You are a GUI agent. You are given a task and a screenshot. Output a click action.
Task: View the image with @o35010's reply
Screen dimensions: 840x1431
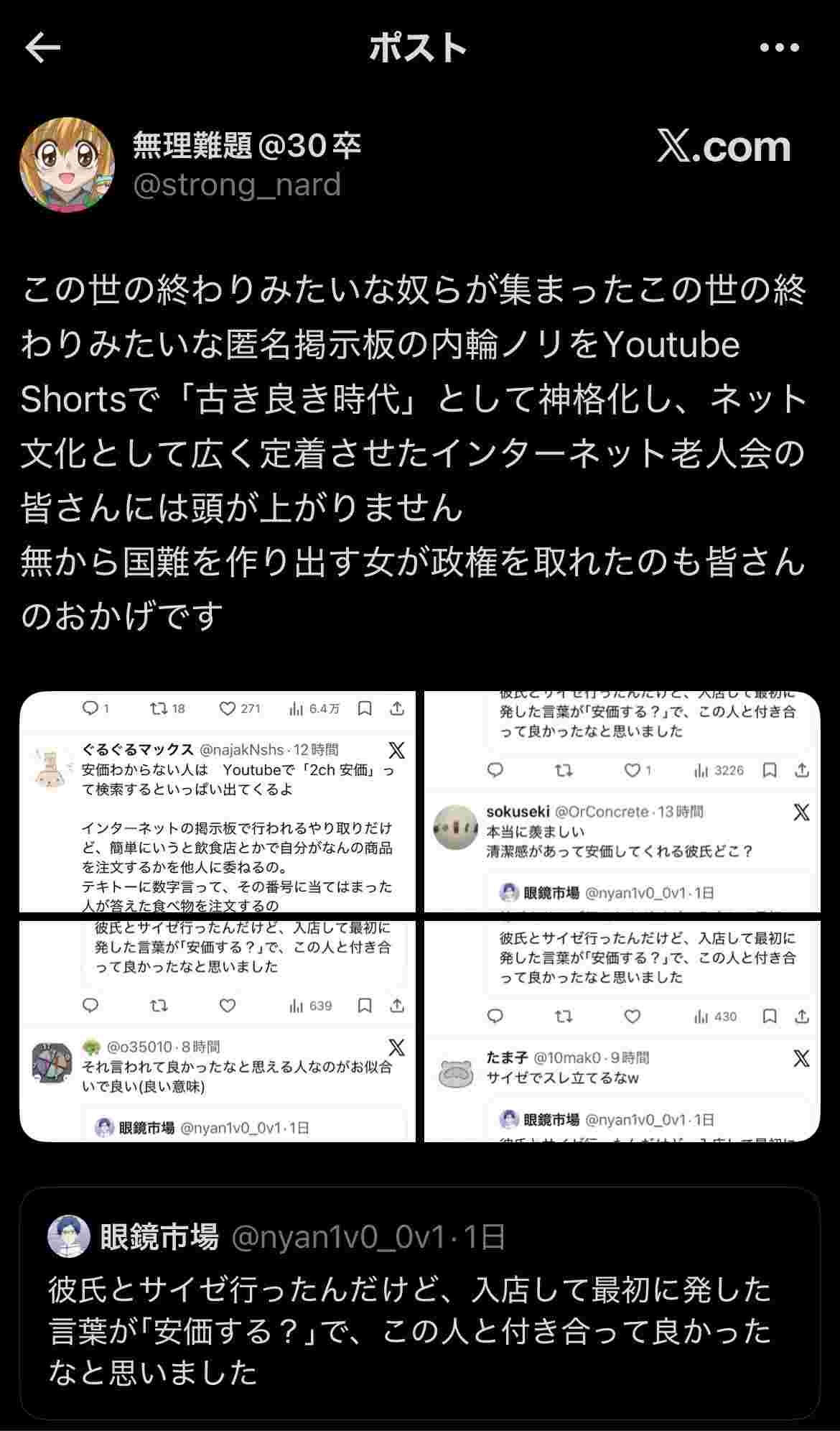[218, 1031]
